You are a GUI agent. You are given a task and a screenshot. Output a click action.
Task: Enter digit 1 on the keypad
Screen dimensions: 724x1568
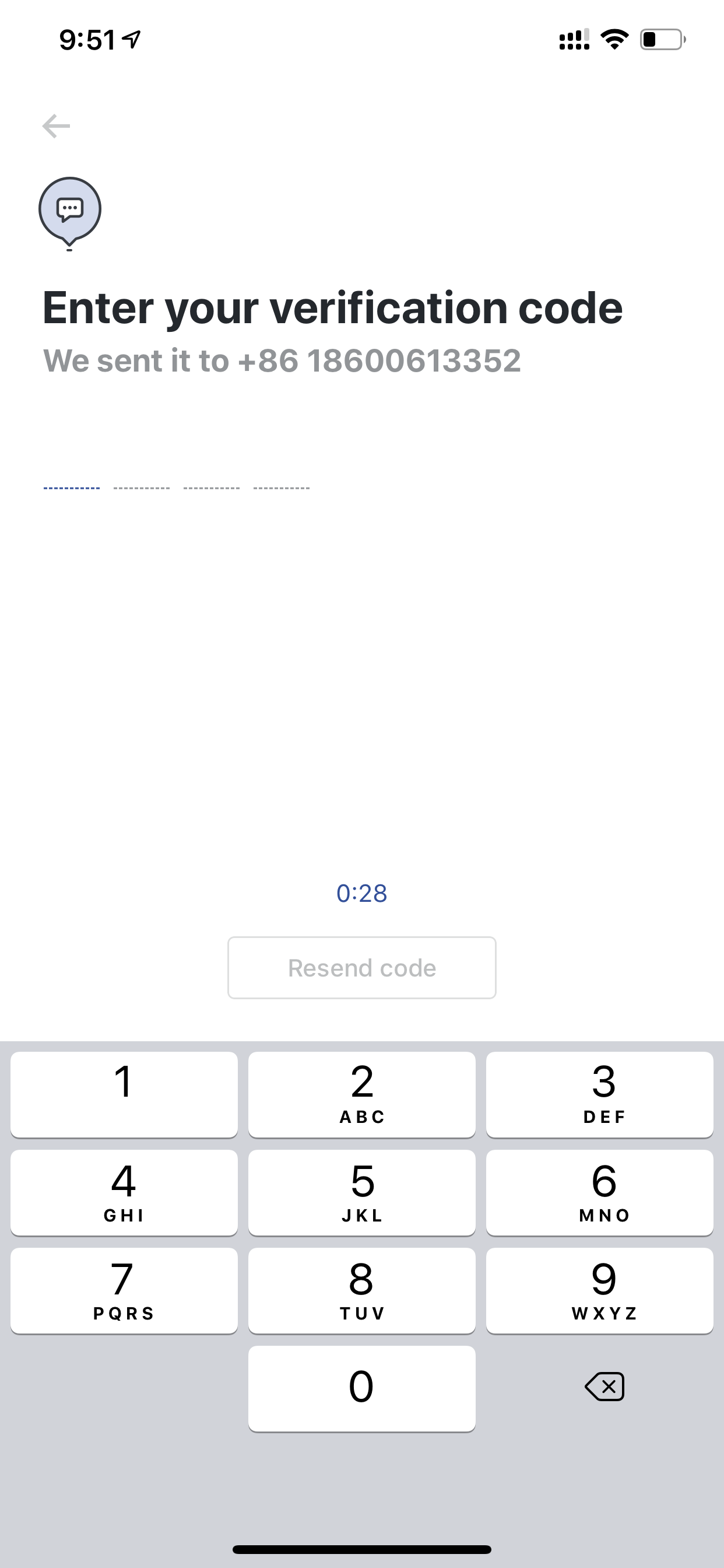click(124, 1094)
